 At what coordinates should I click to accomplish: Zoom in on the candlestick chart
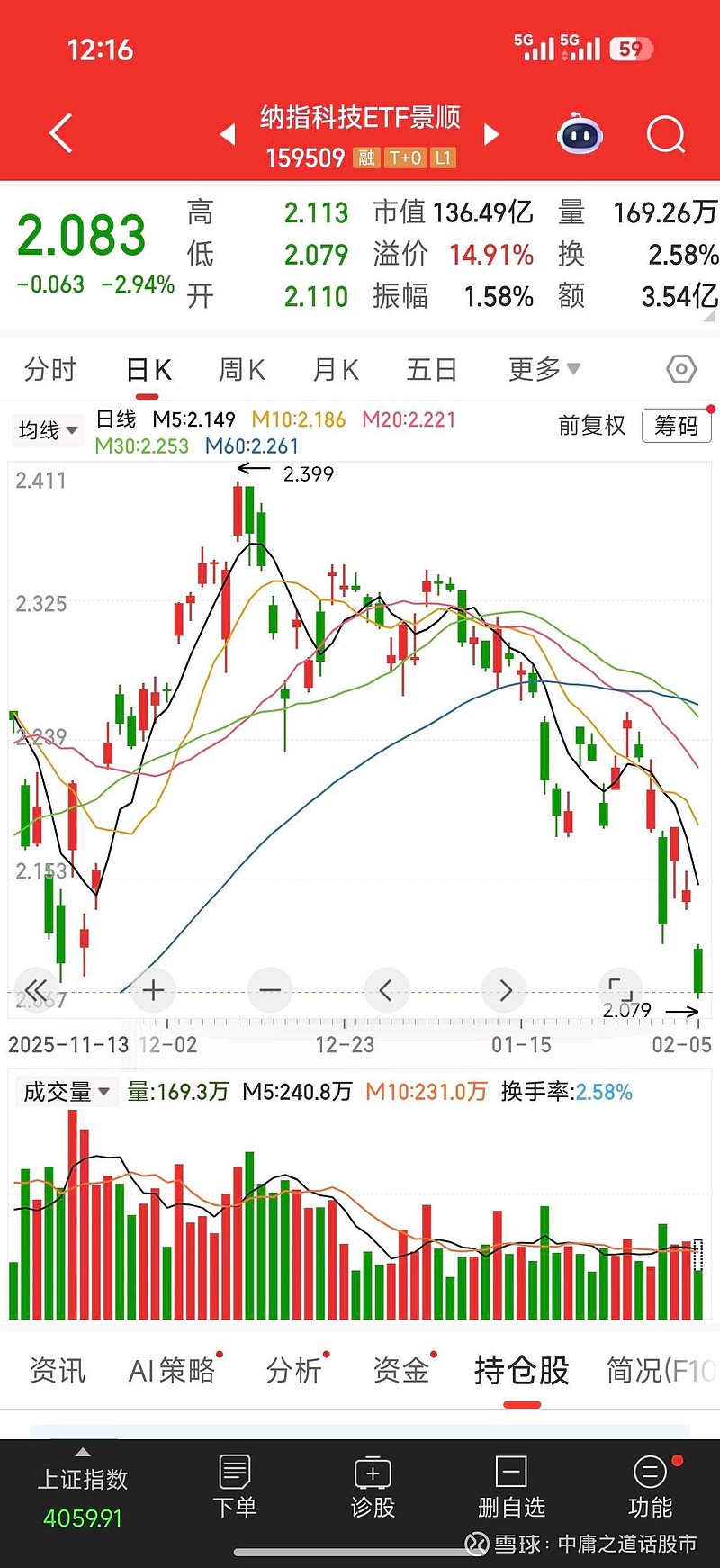153,990
